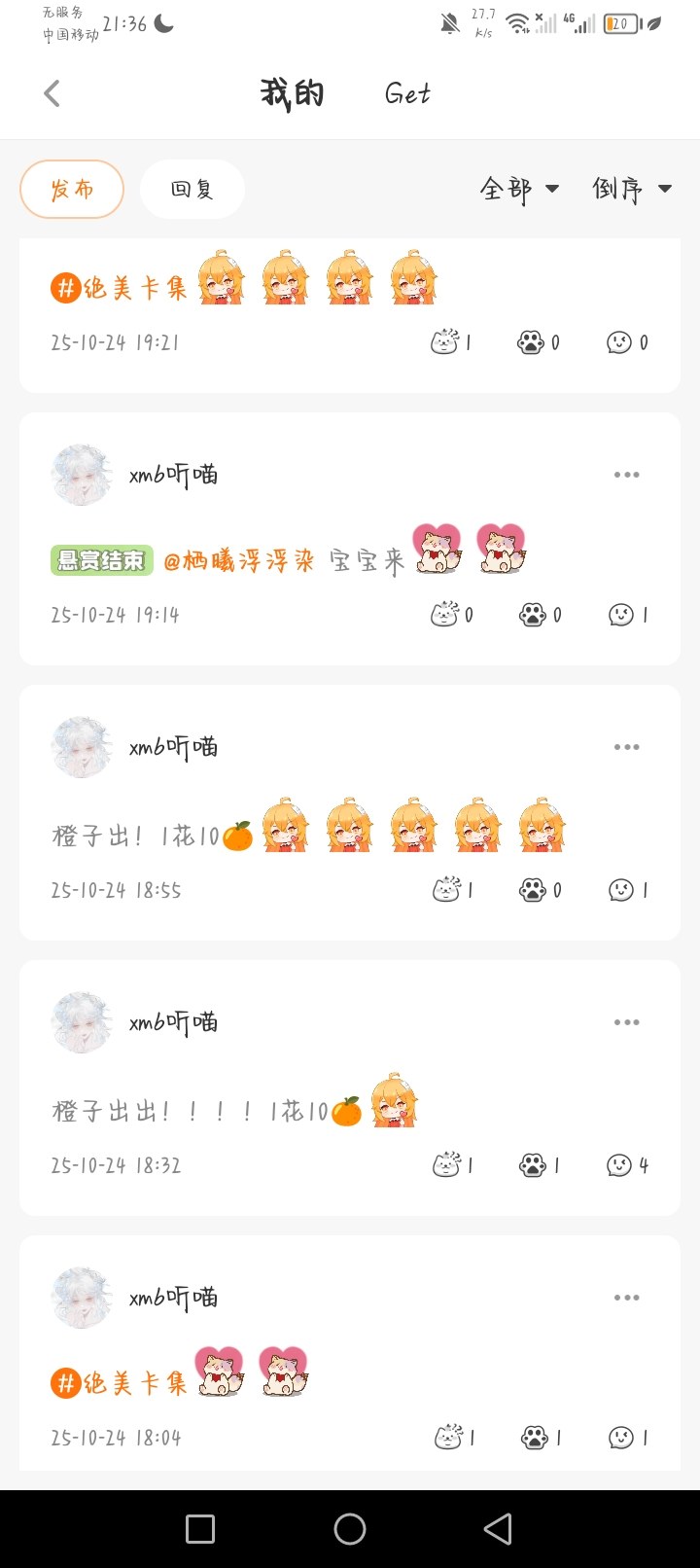Go back using the top-left arrow
This screenshot has height=1568, width=700.
tap(52, 93)
